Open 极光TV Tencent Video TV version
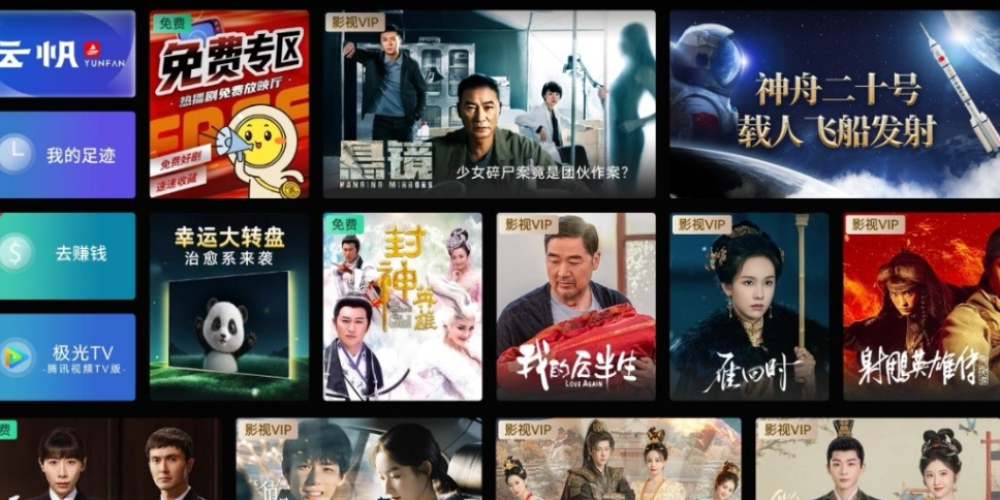Image resolution: width=1000 pixels, height=500 pixels. [67, 357]
